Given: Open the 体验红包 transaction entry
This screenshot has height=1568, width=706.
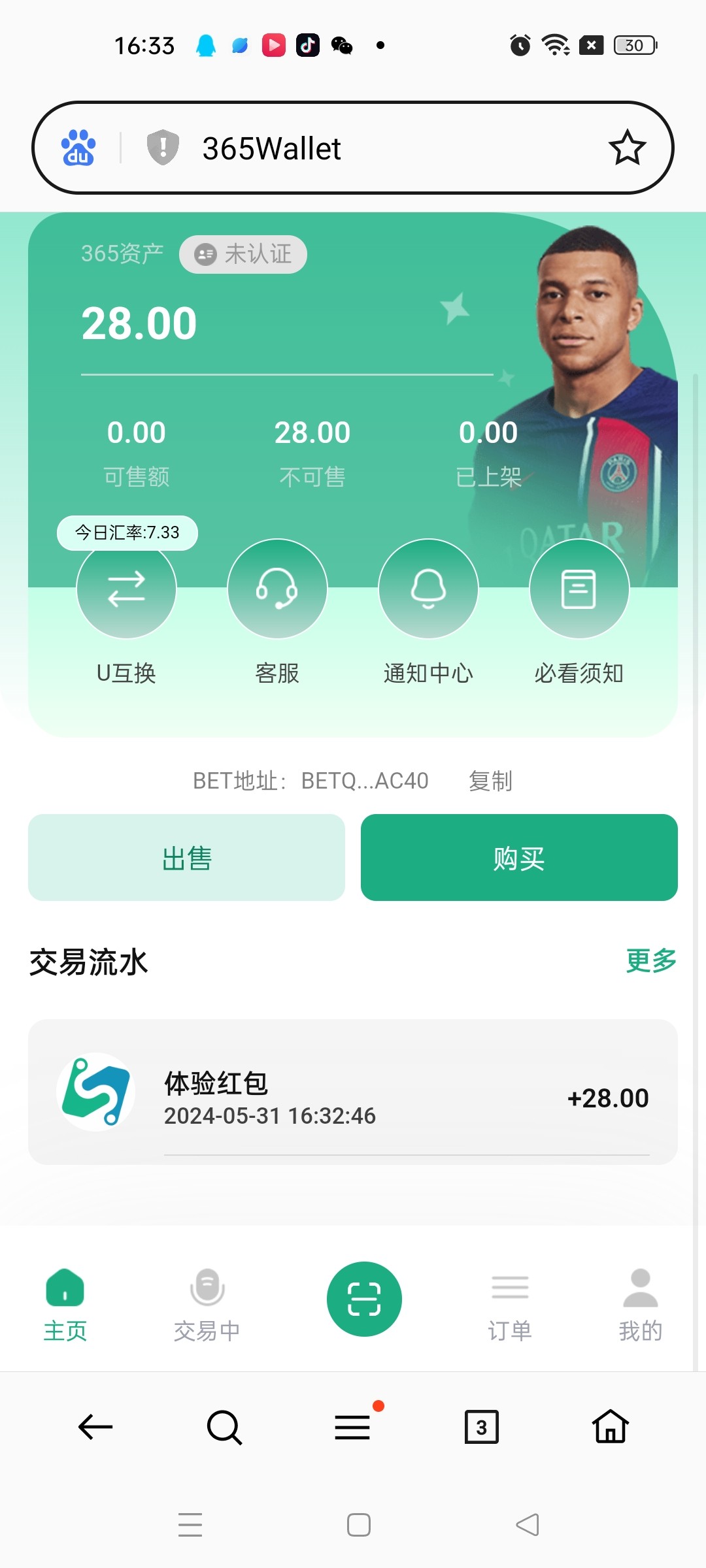Looking at the screenshot, I should [352, 1092].
